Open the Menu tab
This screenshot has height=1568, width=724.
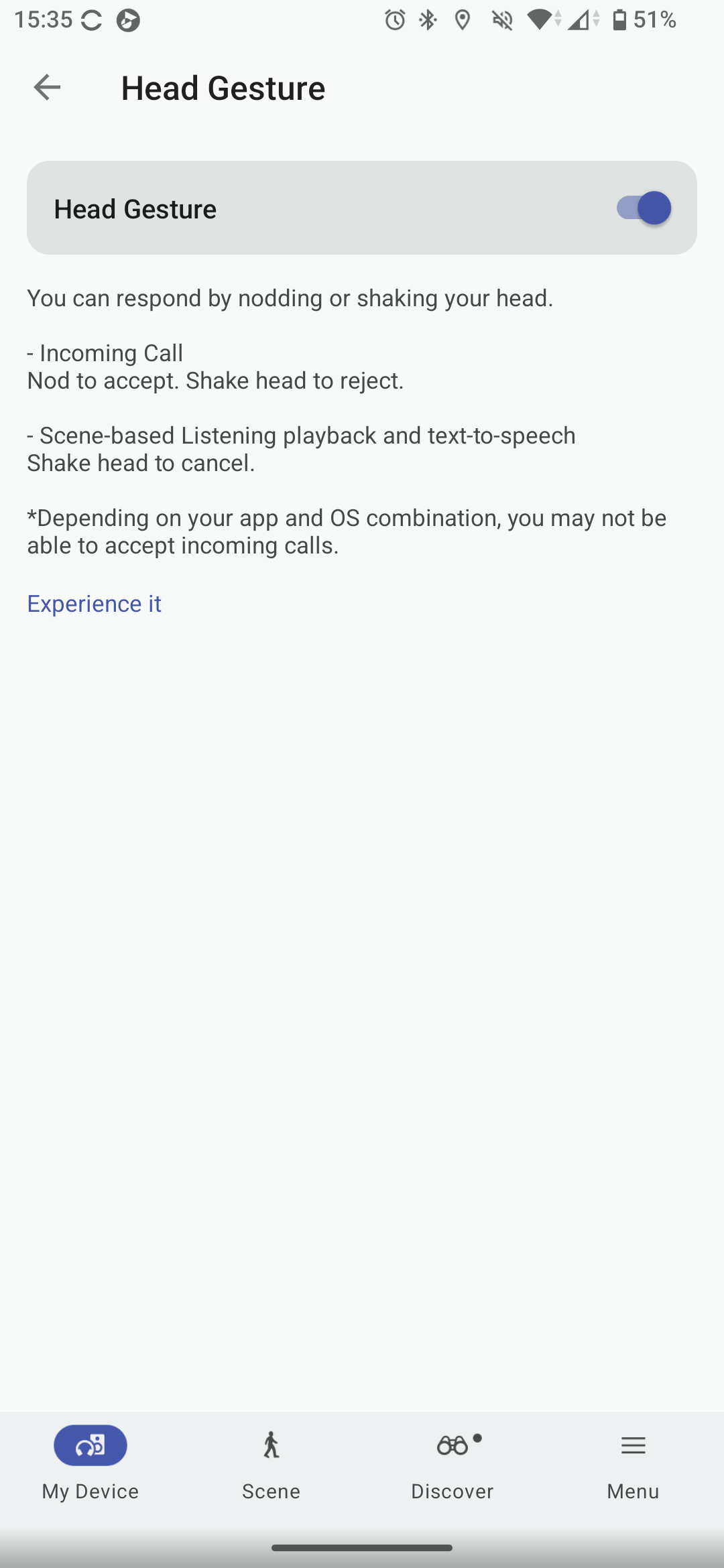(x=633, y=1463)
